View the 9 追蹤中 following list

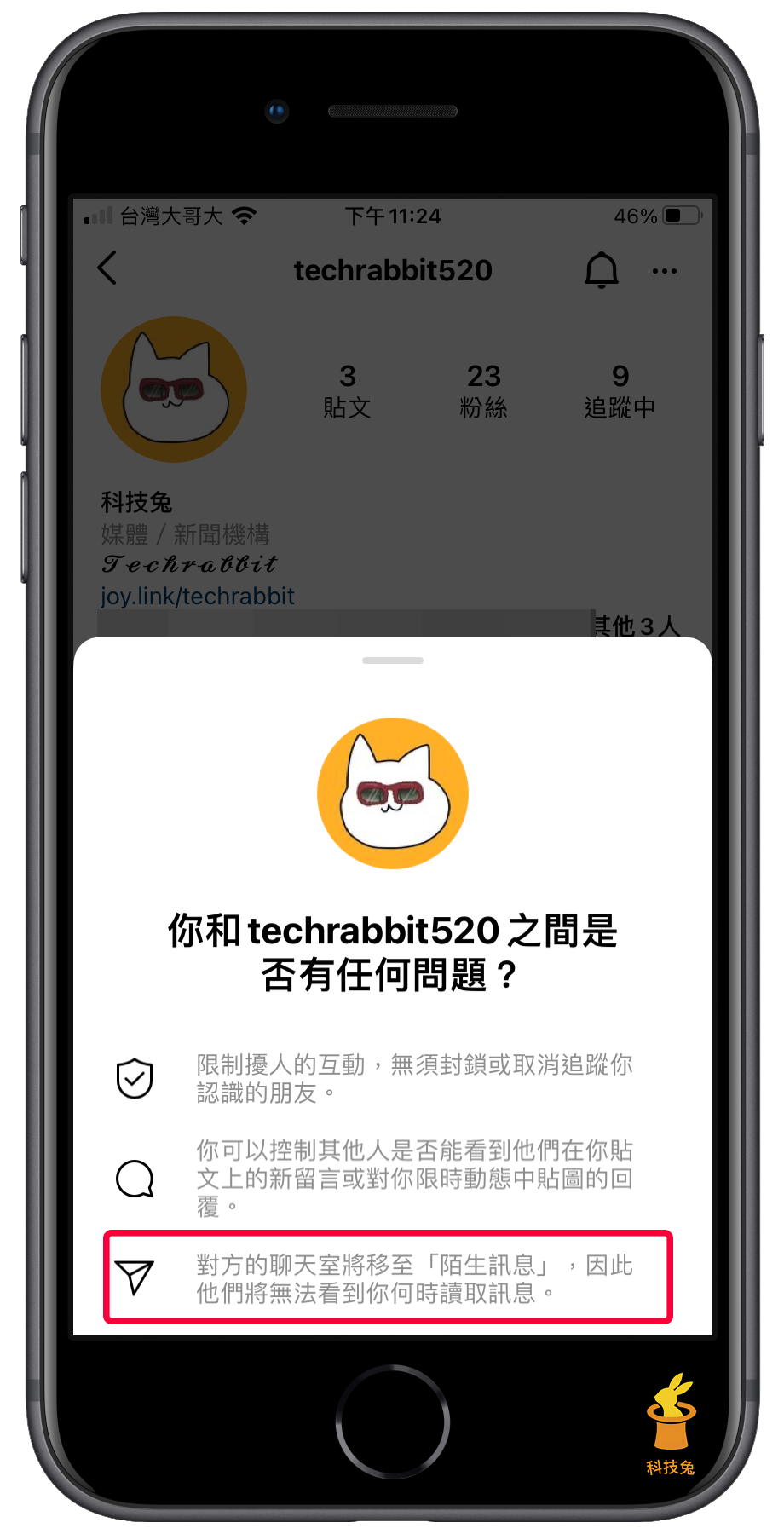click(620, 390)
